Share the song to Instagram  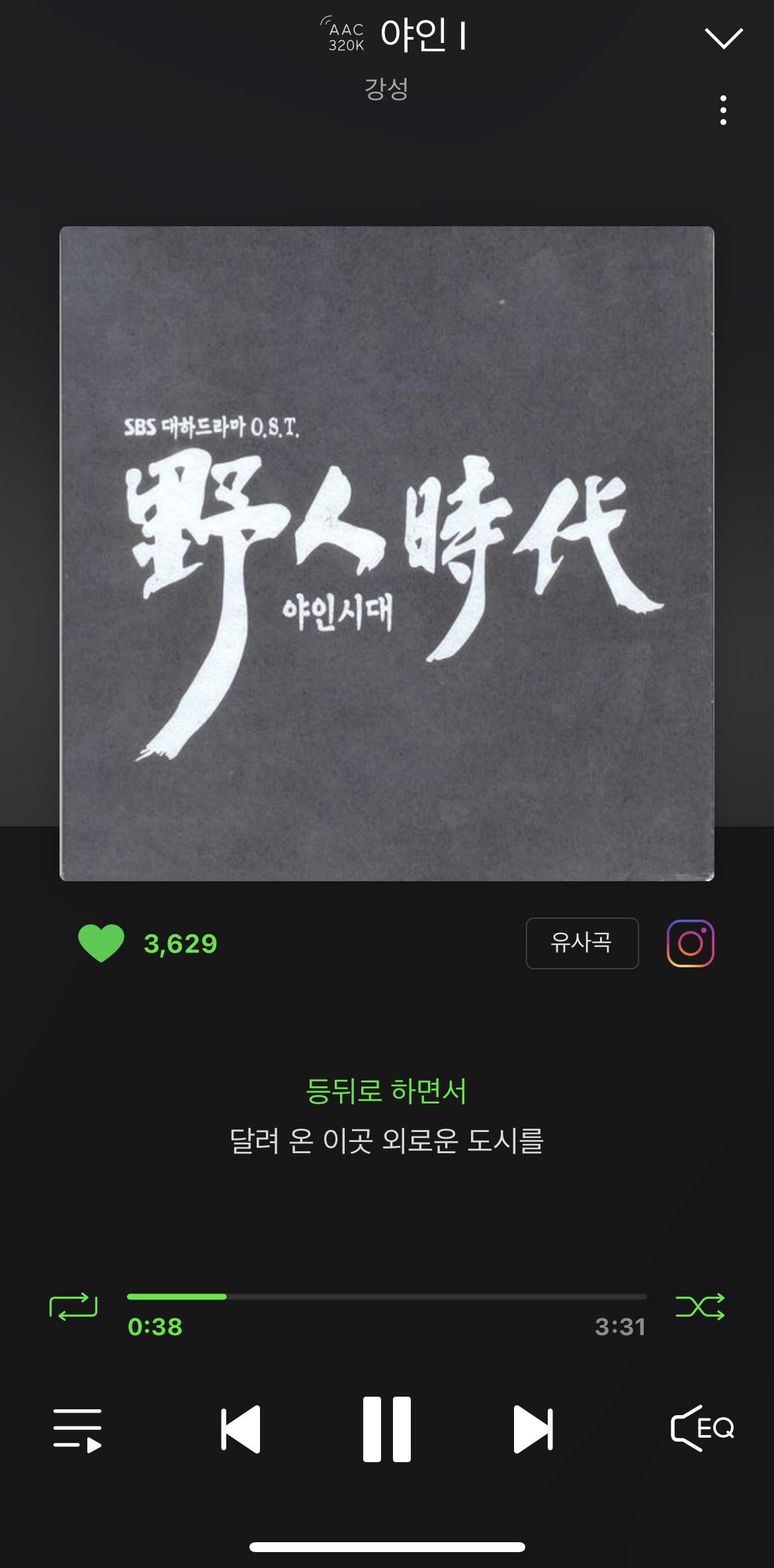pos(690,943)
